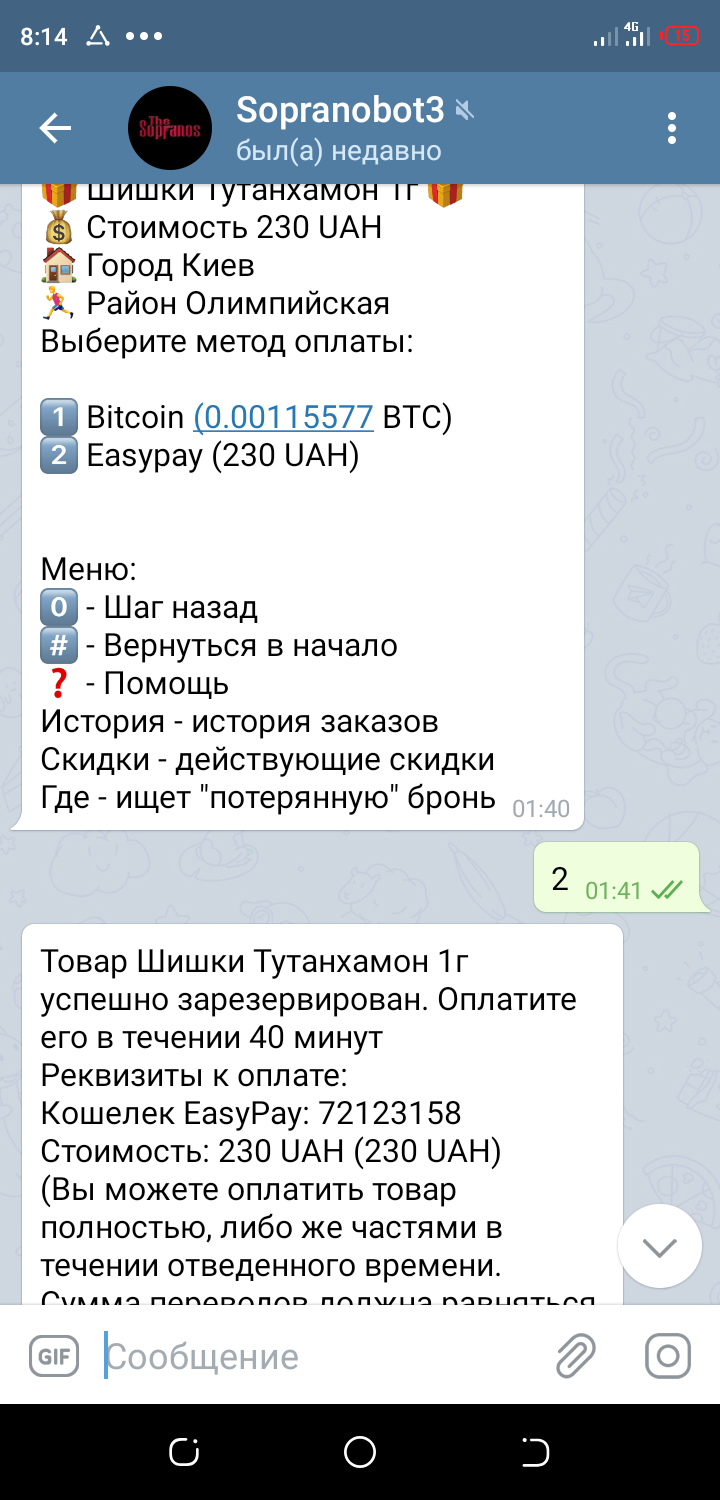
Task: Open the GIF picker
Action: click(54, 1356)
